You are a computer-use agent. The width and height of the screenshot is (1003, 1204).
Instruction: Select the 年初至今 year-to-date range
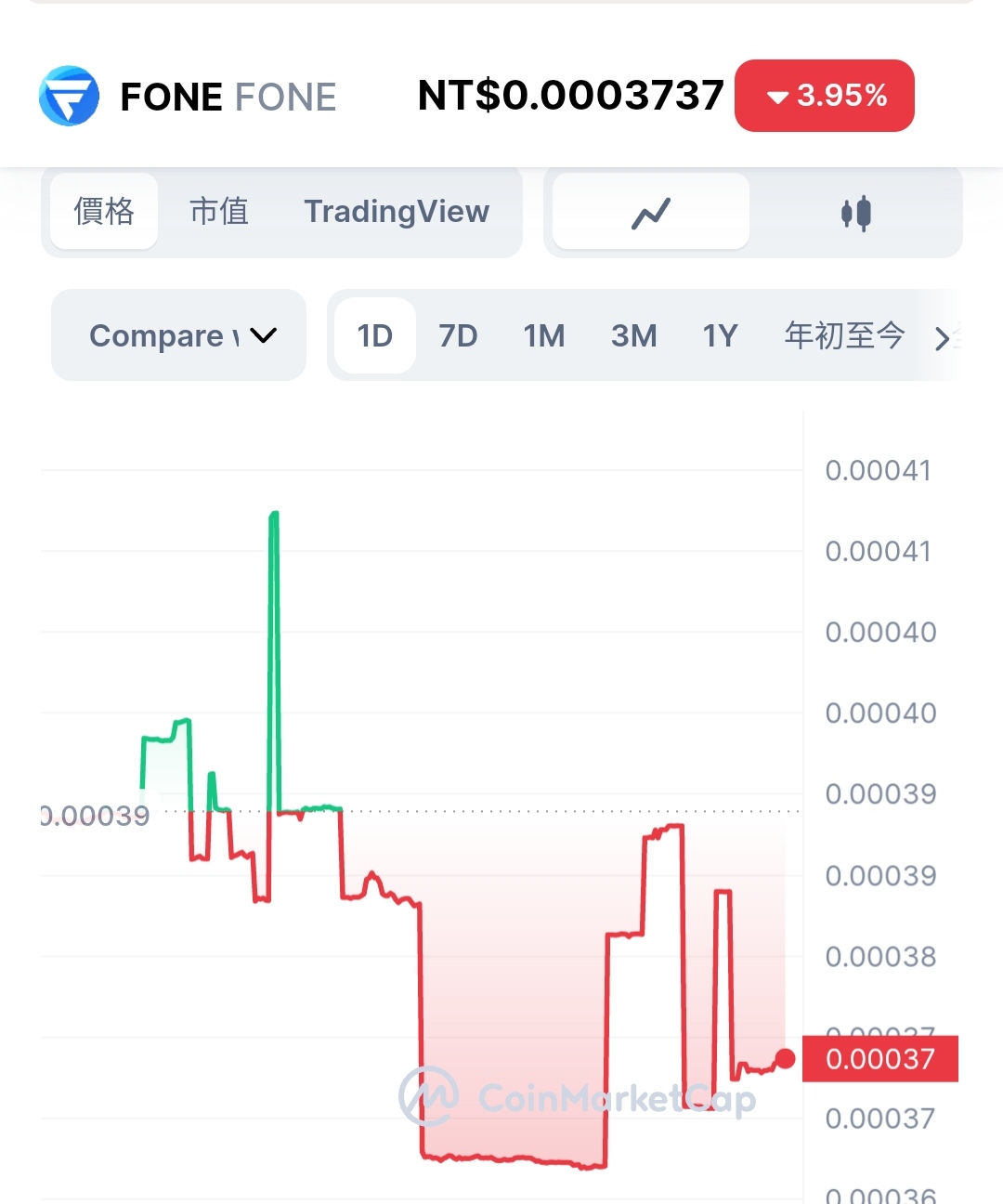click(844, 335)
